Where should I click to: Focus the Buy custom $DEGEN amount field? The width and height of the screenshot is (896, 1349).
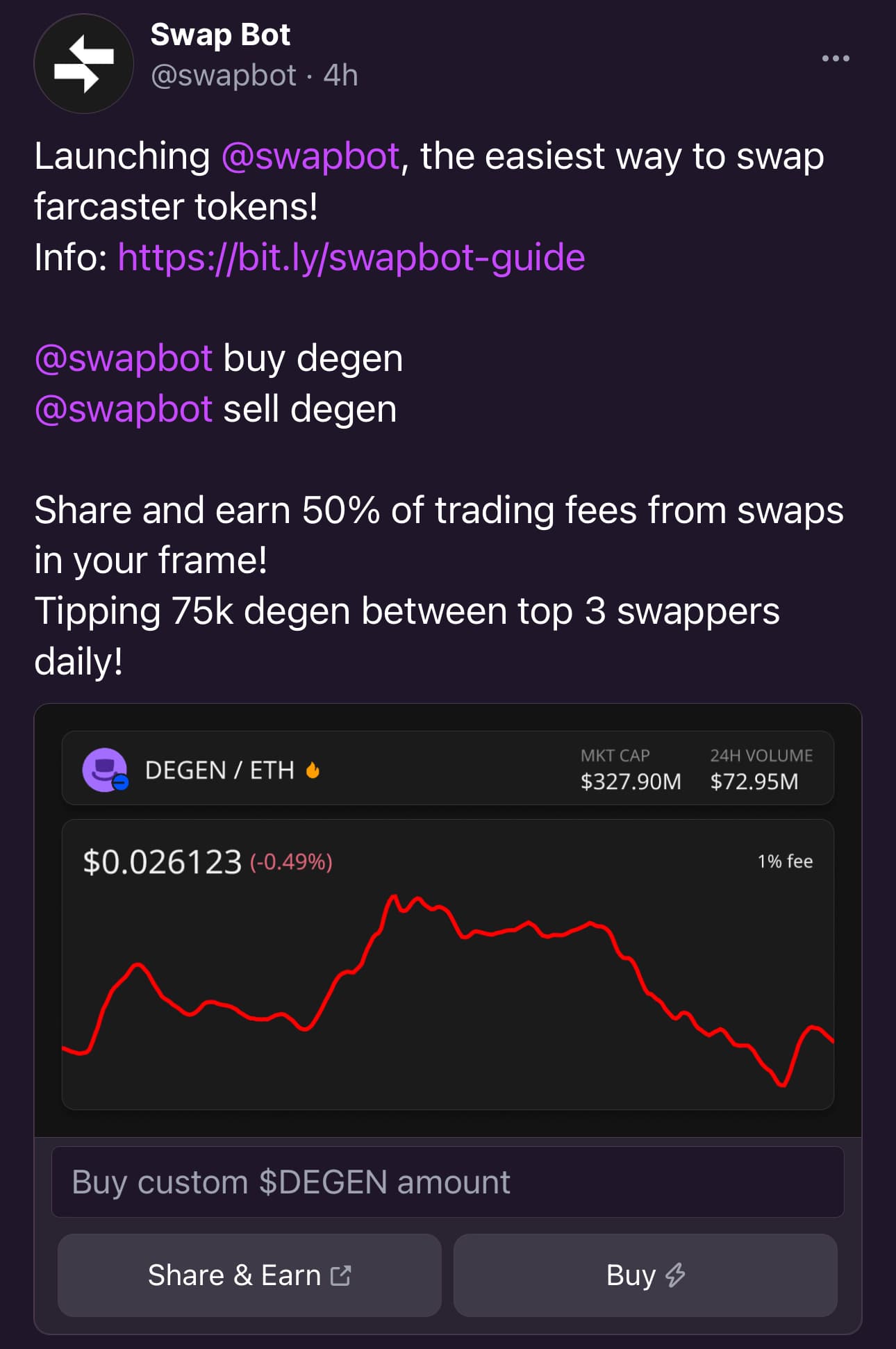coord(447,1182)
